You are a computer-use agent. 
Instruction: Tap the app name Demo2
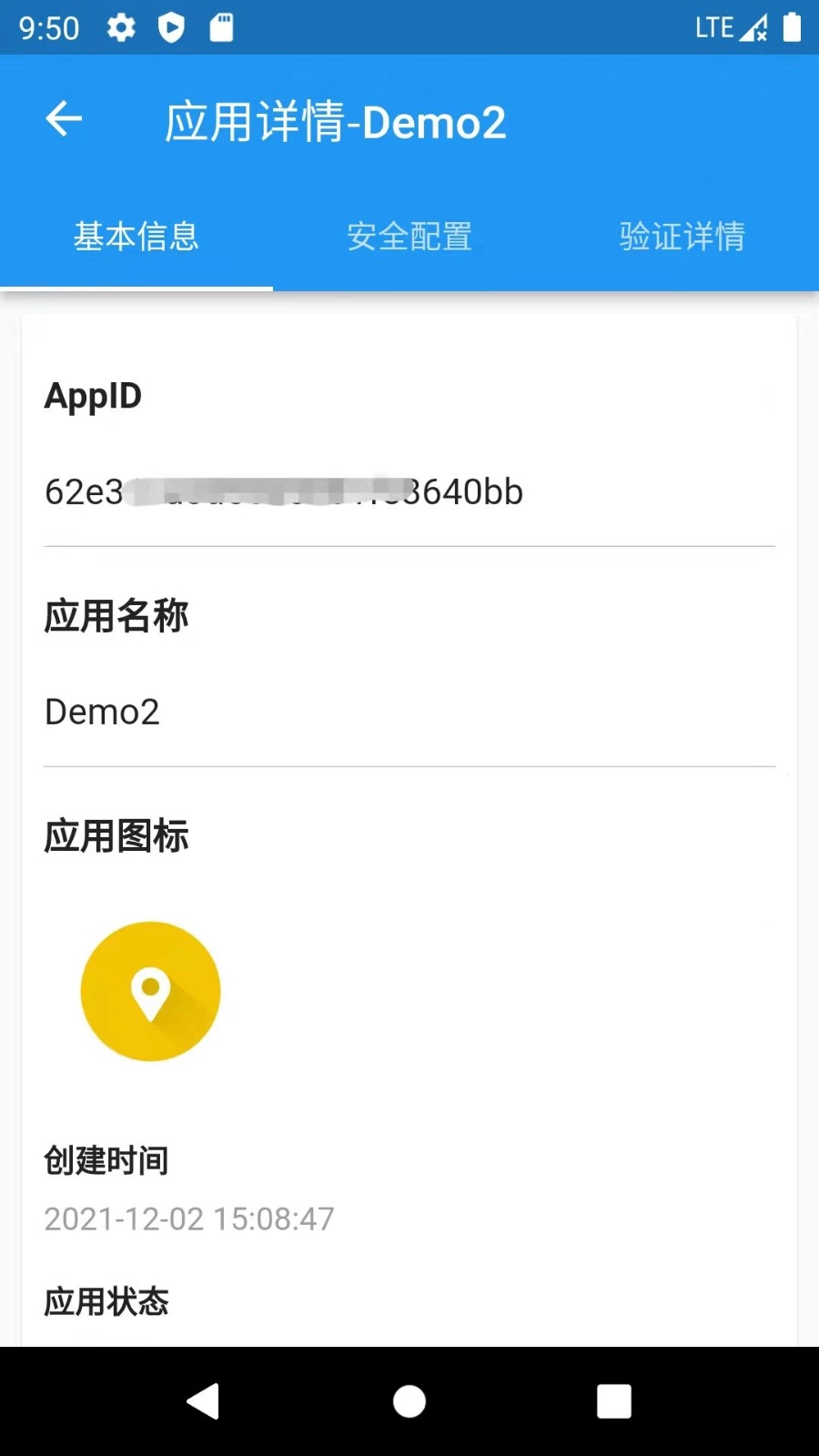(x=103, y=712)
